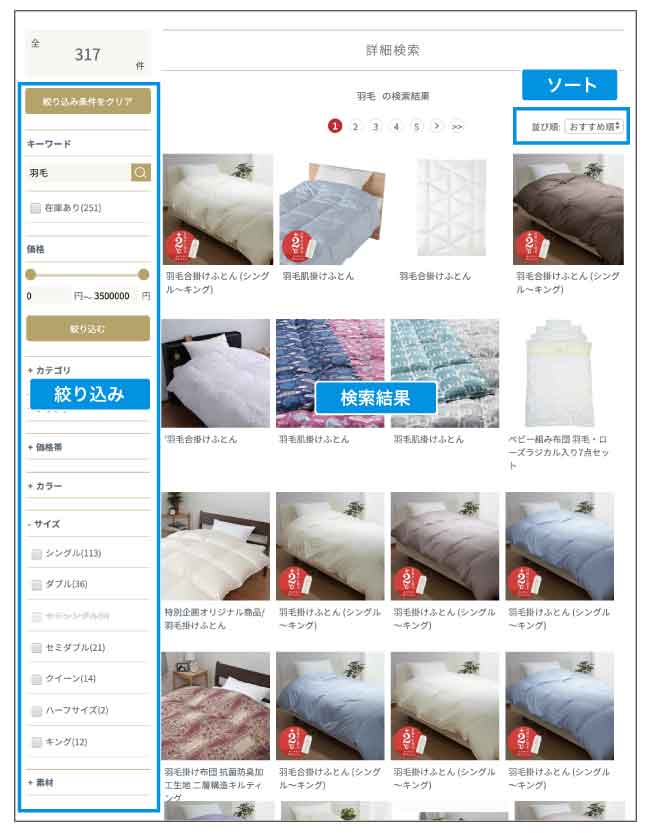The height and width of the screenshot is (833, 650).
Task: Jump to results page 5
Action: (416, 126)
